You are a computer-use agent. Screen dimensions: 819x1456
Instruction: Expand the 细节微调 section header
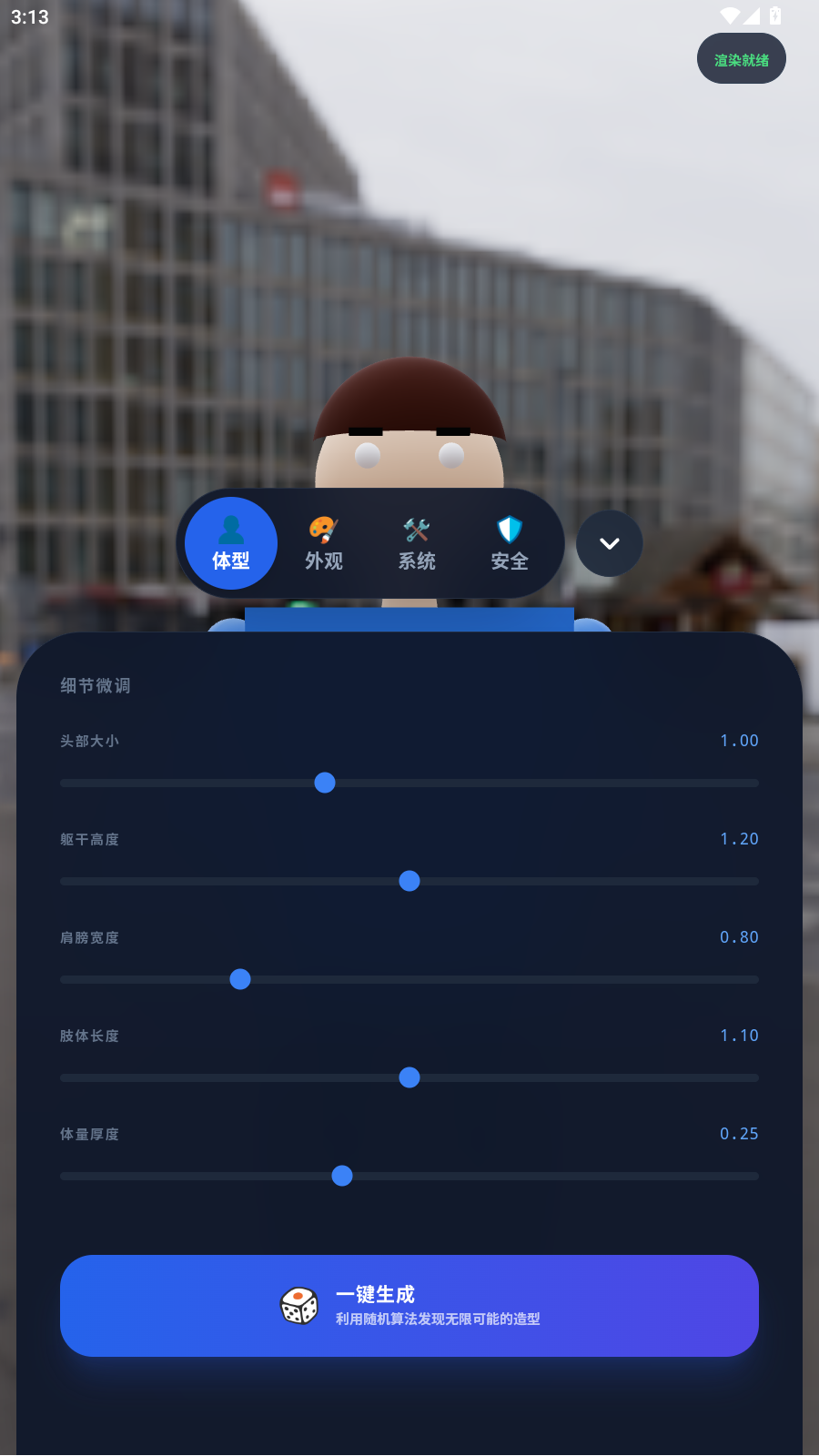pyautogui.click(x=94, y=686)
